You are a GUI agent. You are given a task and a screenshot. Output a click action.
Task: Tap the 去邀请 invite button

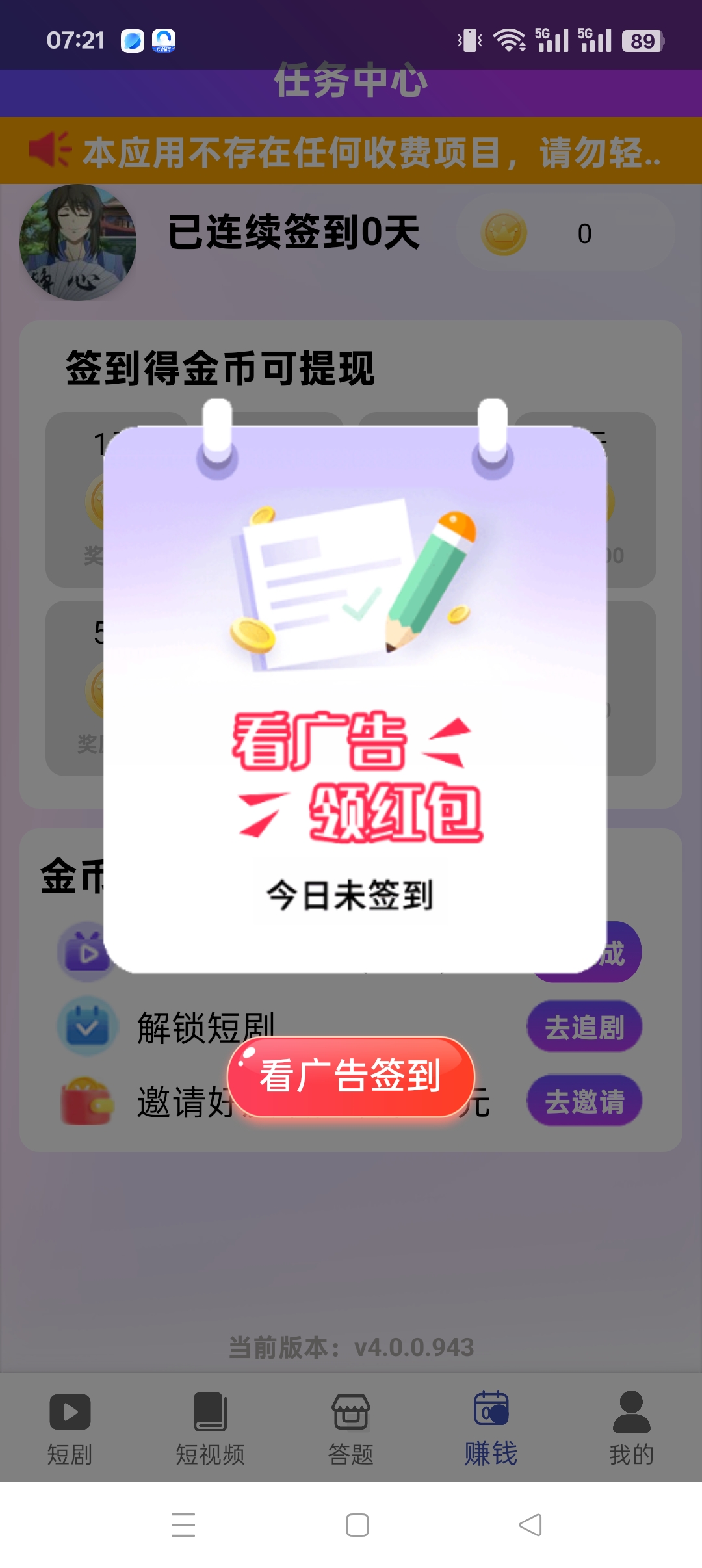[x=584, y=1101]
